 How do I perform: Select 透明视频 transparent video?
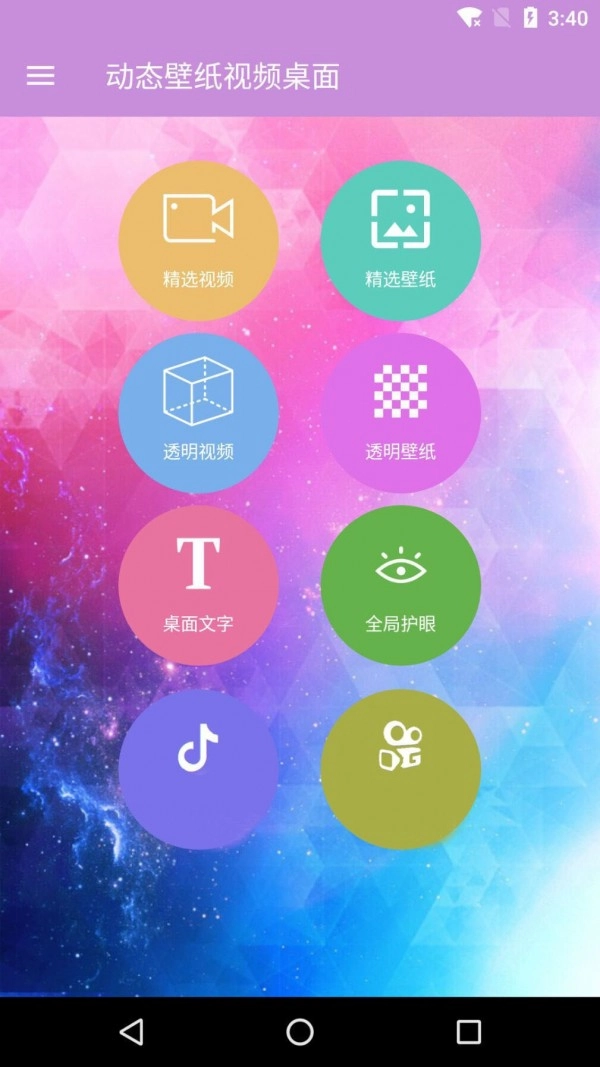coord(198,412)
